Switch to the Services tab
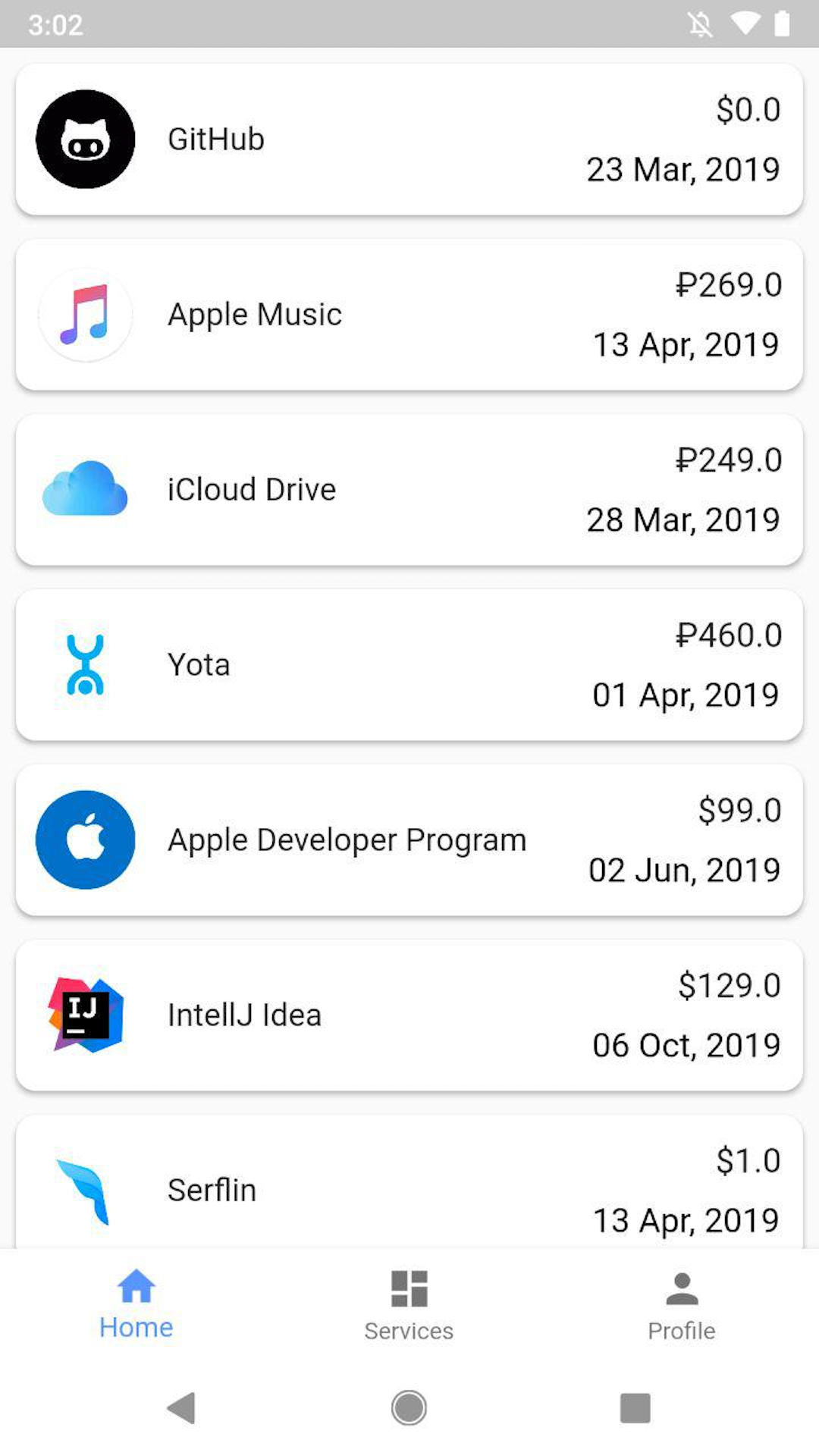 point(409,1304)
